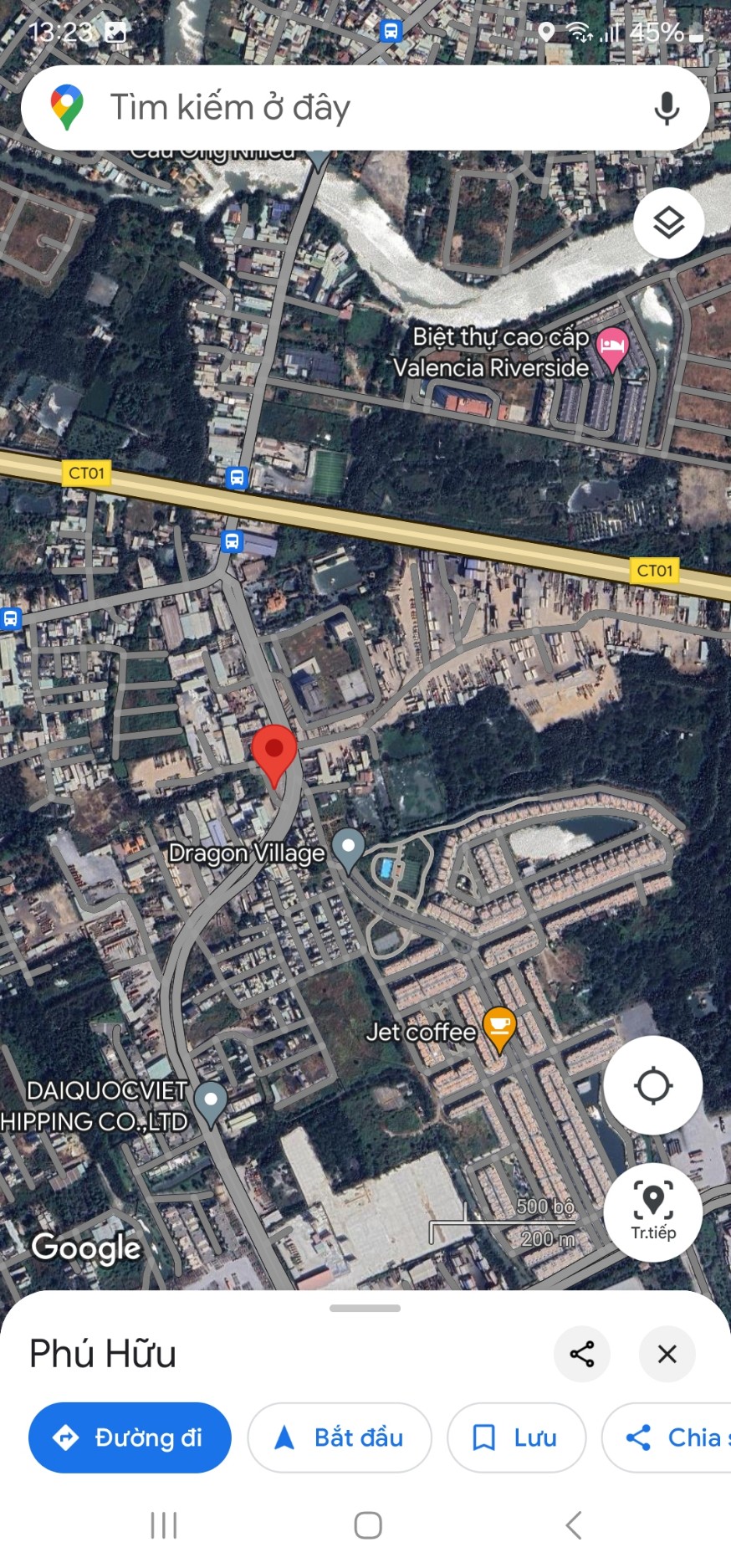731x1568 pixels.
Task: Open the Dragon Village map pin
Action: click(348, 848)
